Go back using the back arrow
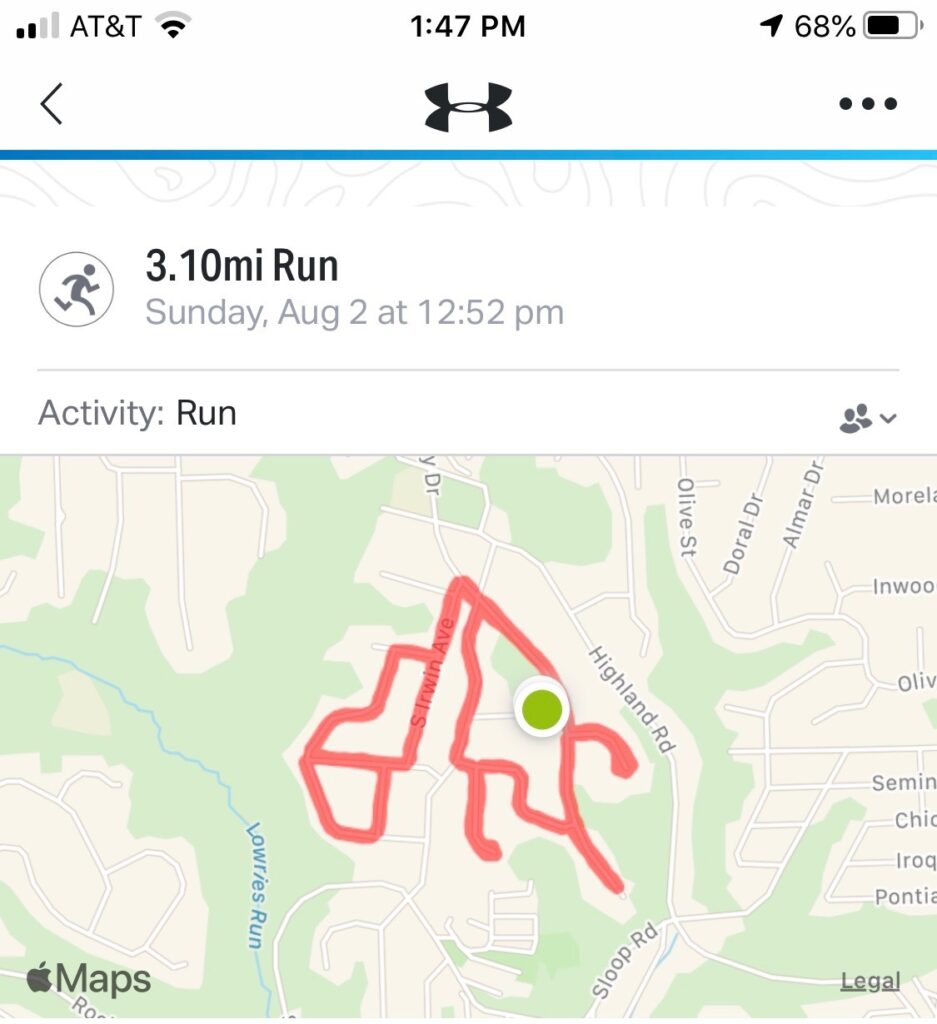This screenshot has width=937, height=1024. (x=52, y=104)
